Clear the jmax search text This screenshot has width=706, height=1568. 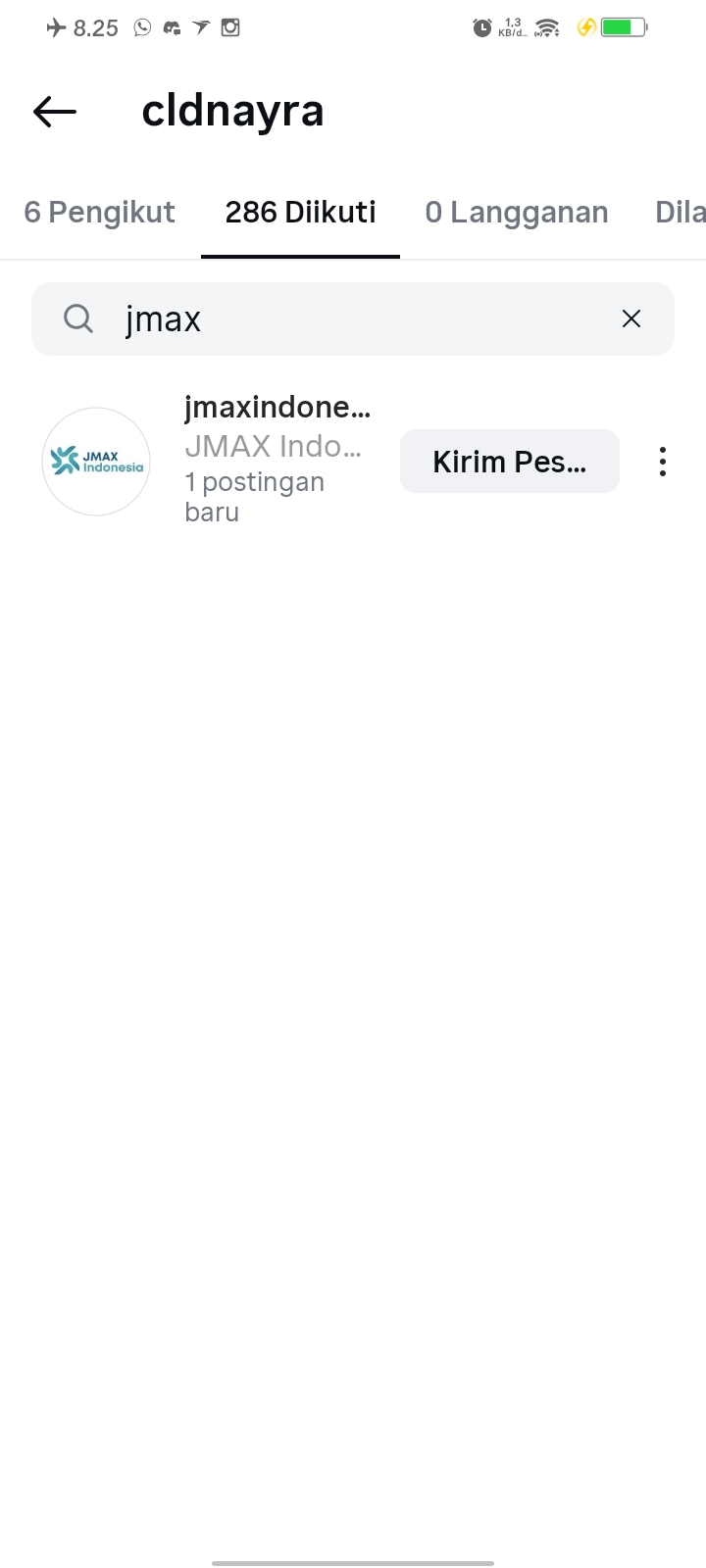[x=631, y=318]
